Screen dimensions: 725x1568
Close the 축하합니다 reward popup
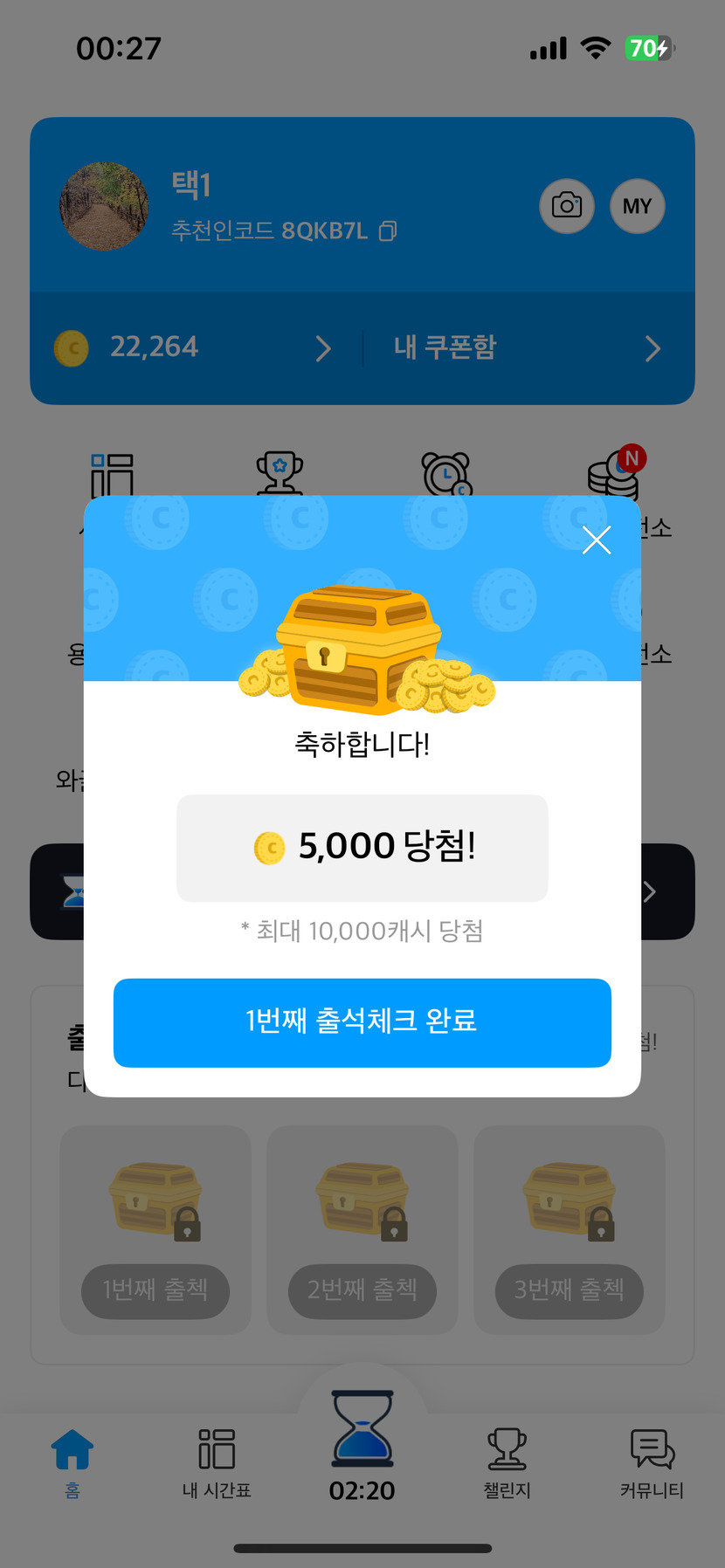click(x=597, y=540)
